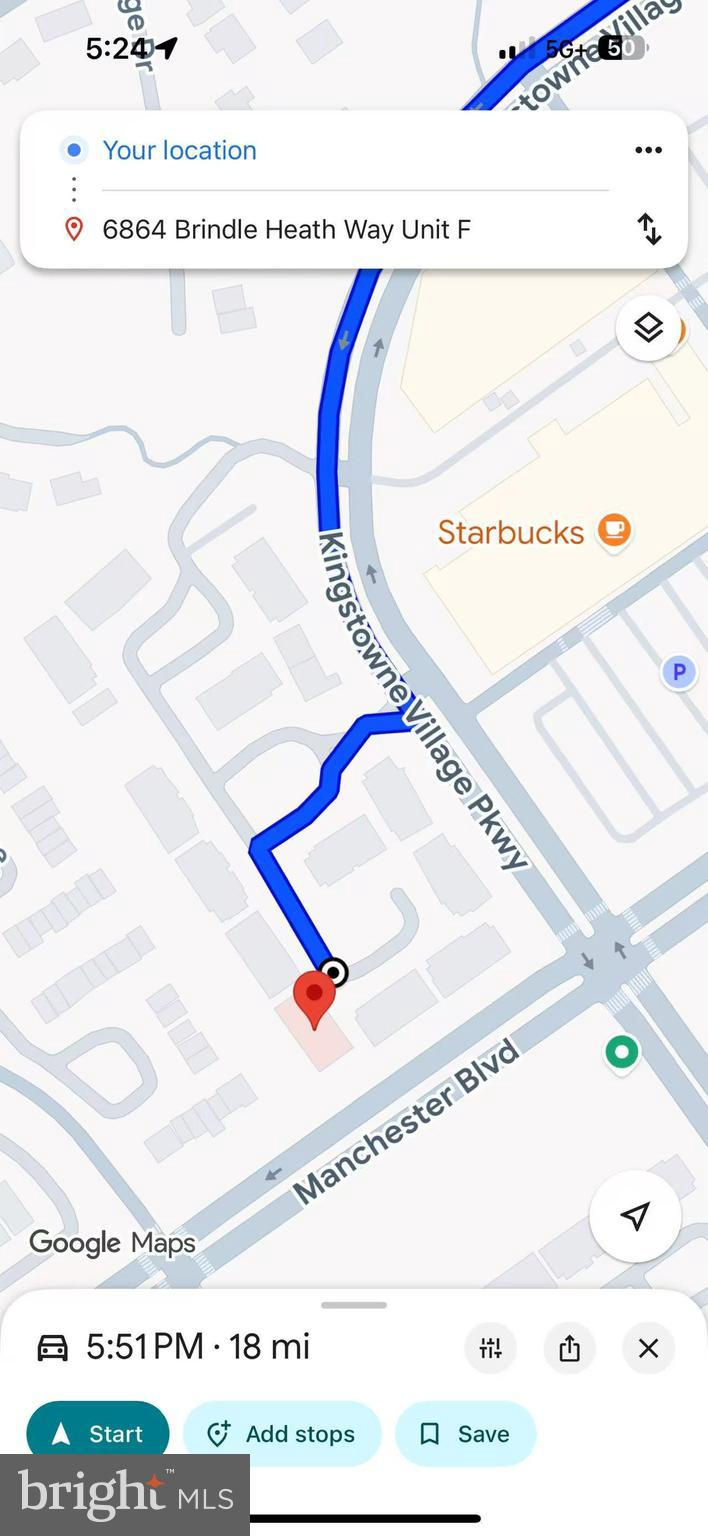Recenter map with the location arrow button
The width and height of the screenshot is (708, 1536).
tap(635, 1216)
